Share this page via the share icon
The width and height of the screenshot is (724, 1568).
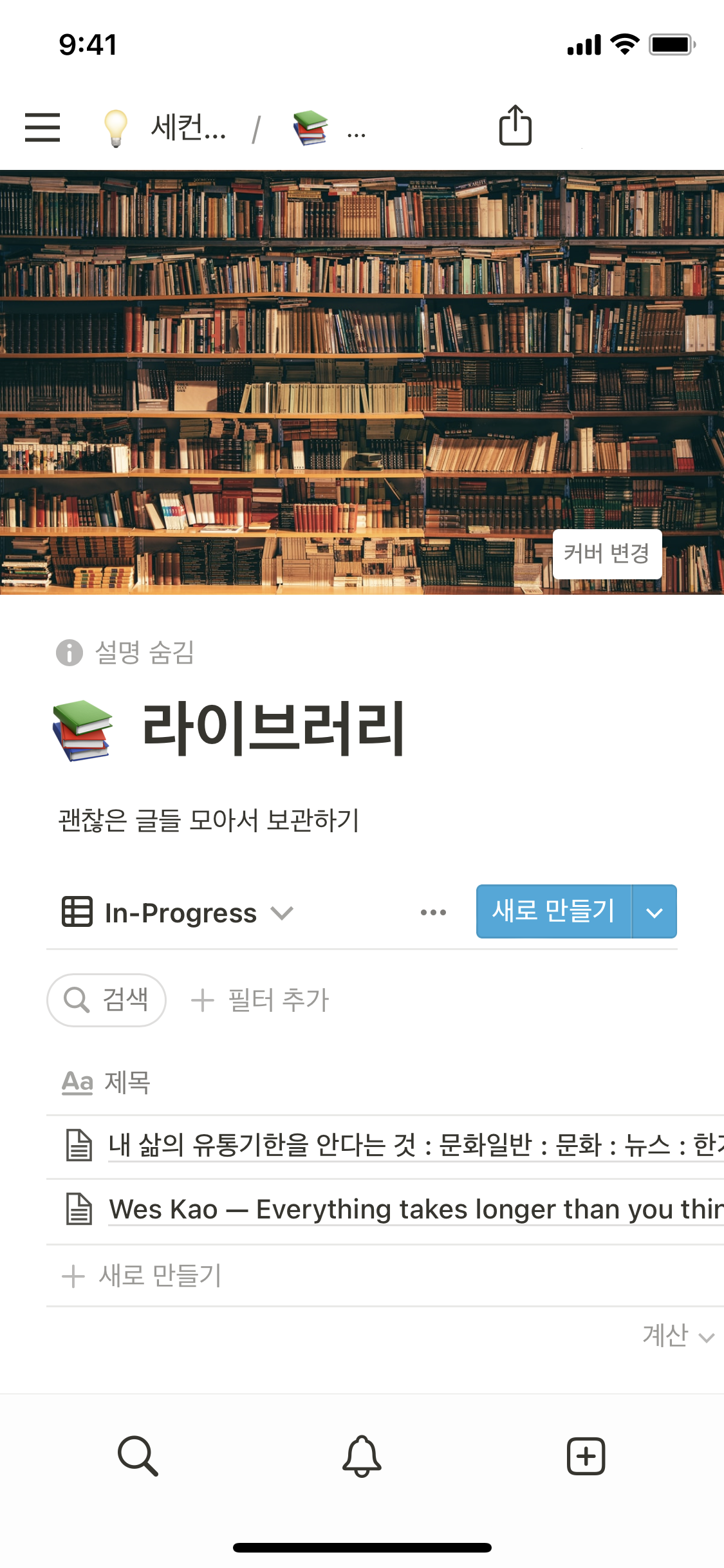(515, 126)
